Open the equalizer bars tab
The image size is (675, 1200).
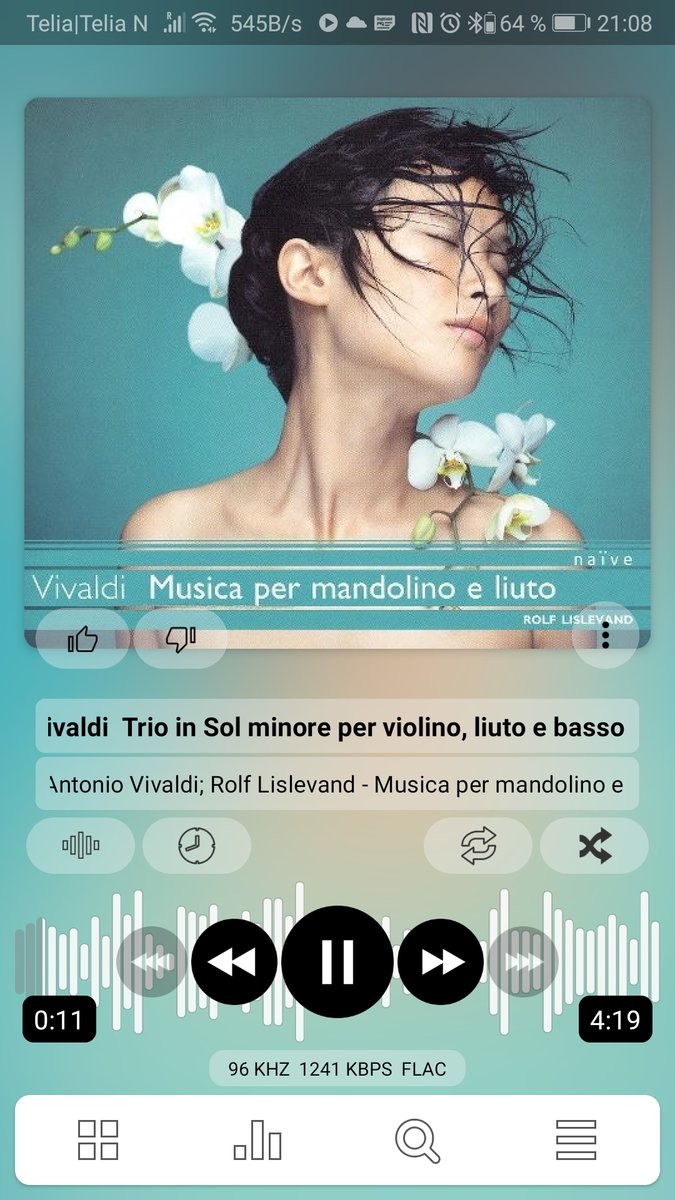[x=258, y=1140]
